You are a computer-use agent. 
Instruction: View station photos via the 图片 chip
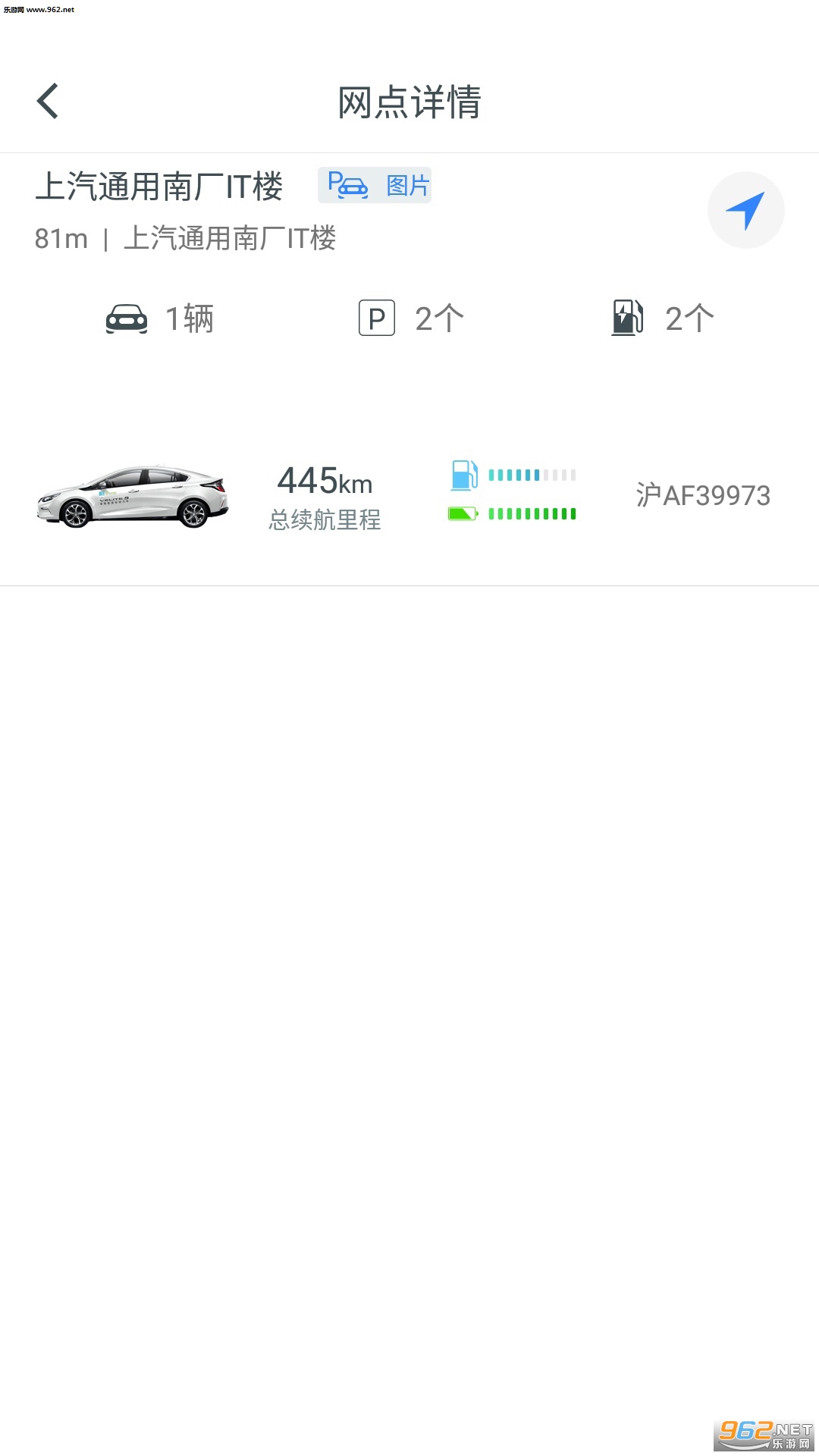pyautogui.click(x=375, y=185)
